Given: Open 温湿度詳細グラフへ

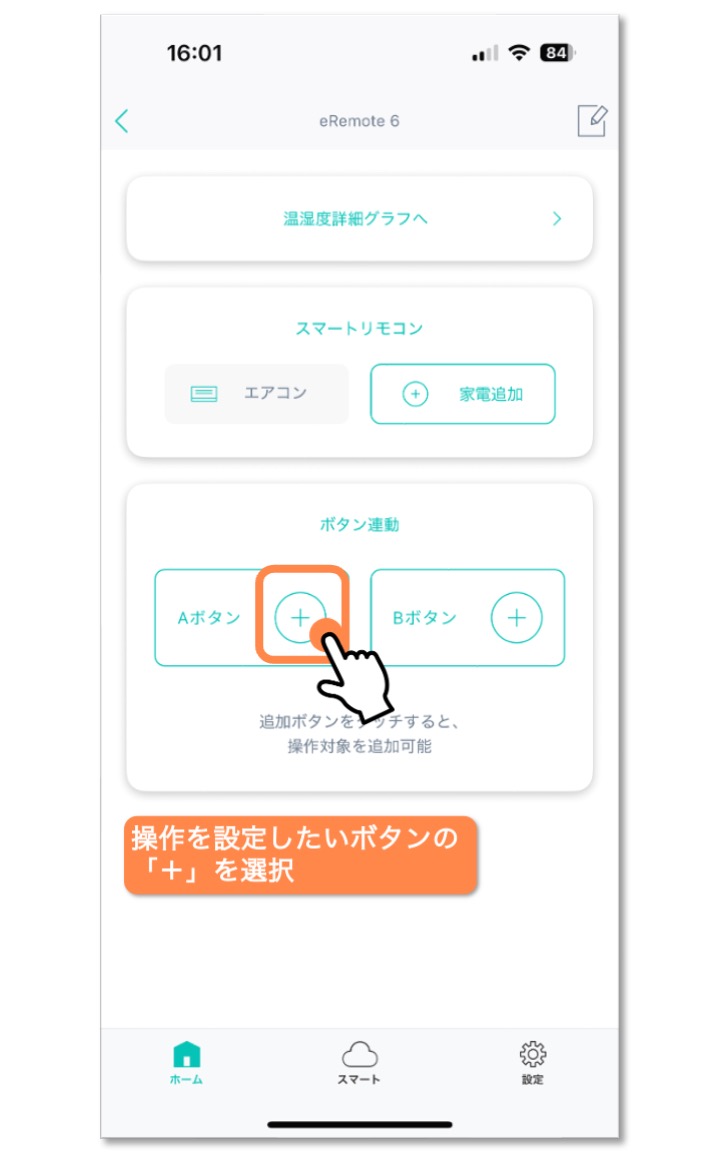Looking at the screenshot, I should tap(359, 219).
